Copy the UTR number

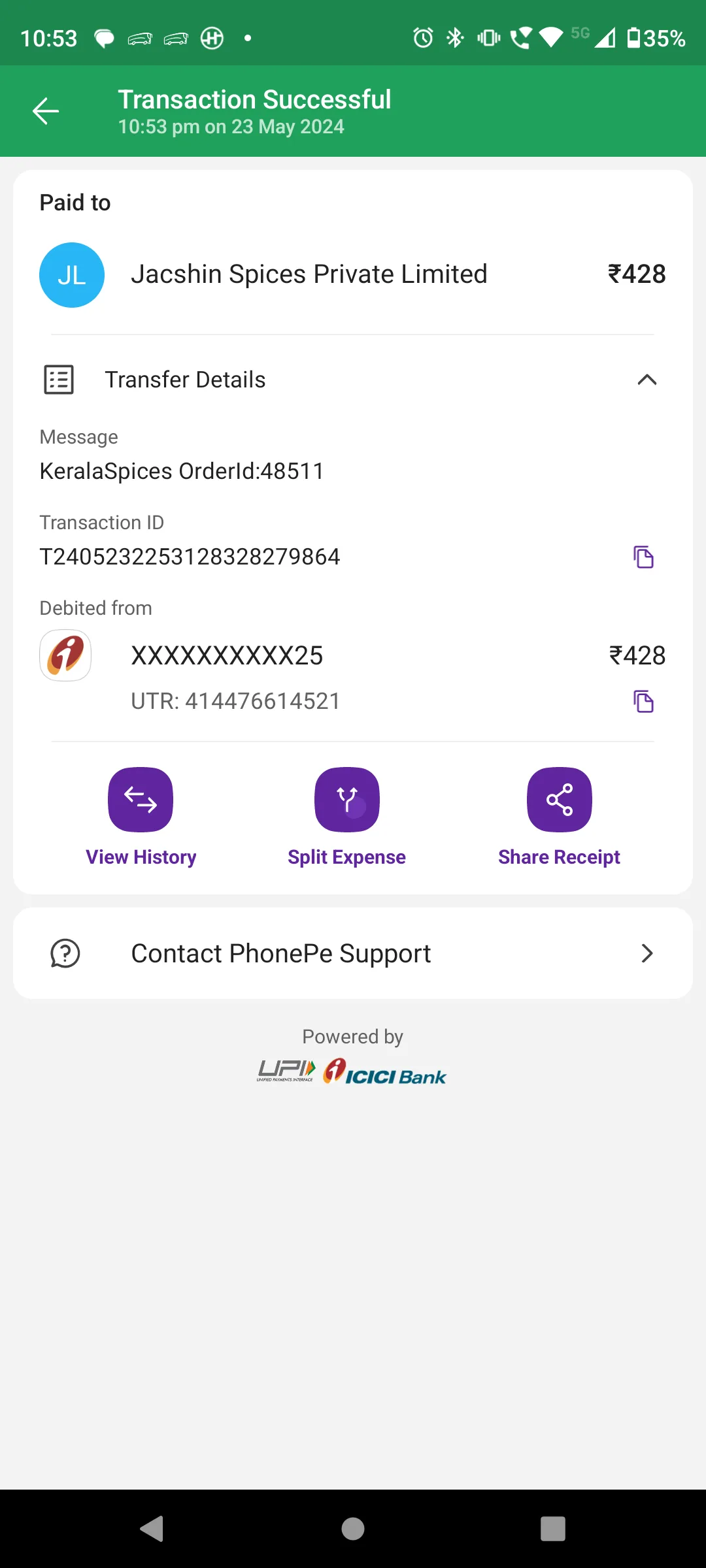click(643, 701)
